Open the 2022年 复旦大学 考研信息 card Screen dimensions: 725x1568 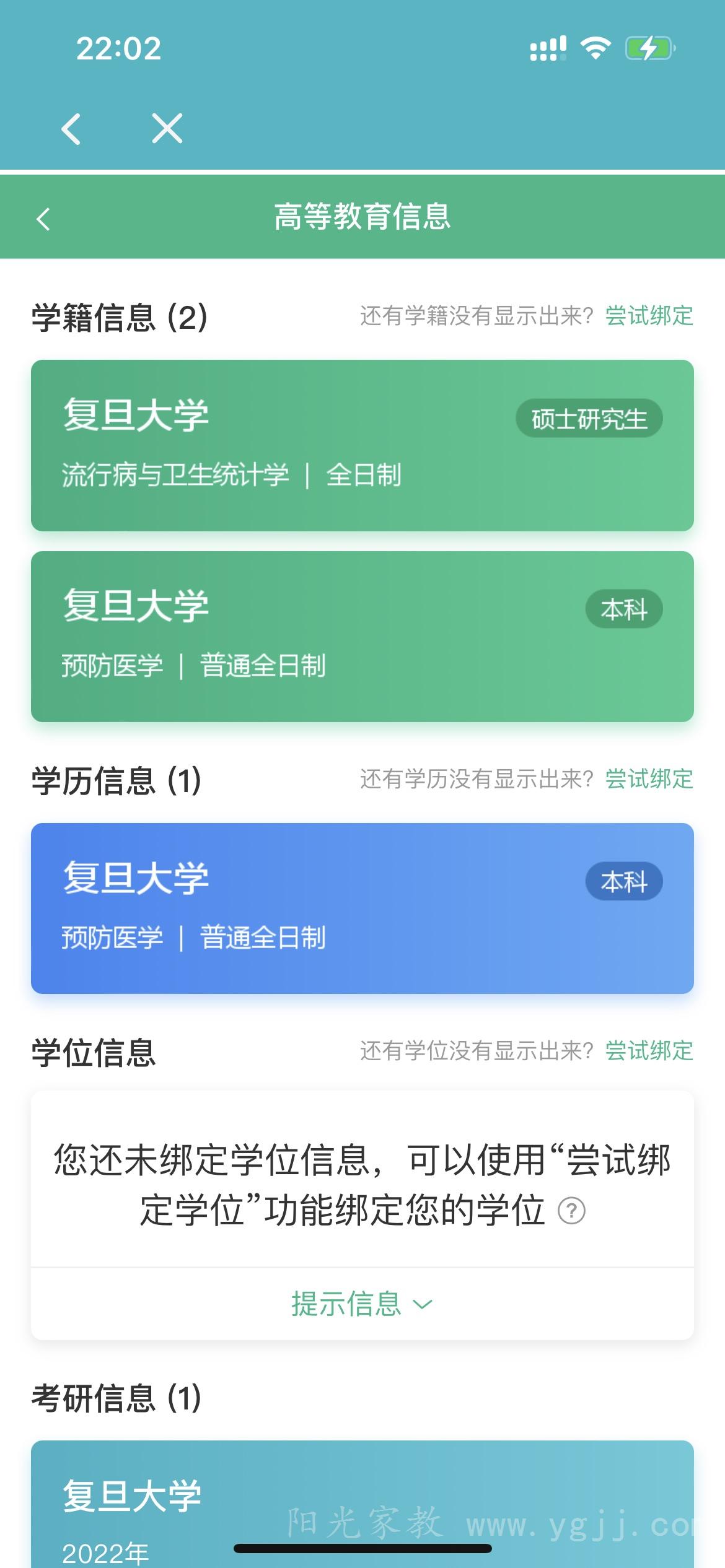[362, 1504]
